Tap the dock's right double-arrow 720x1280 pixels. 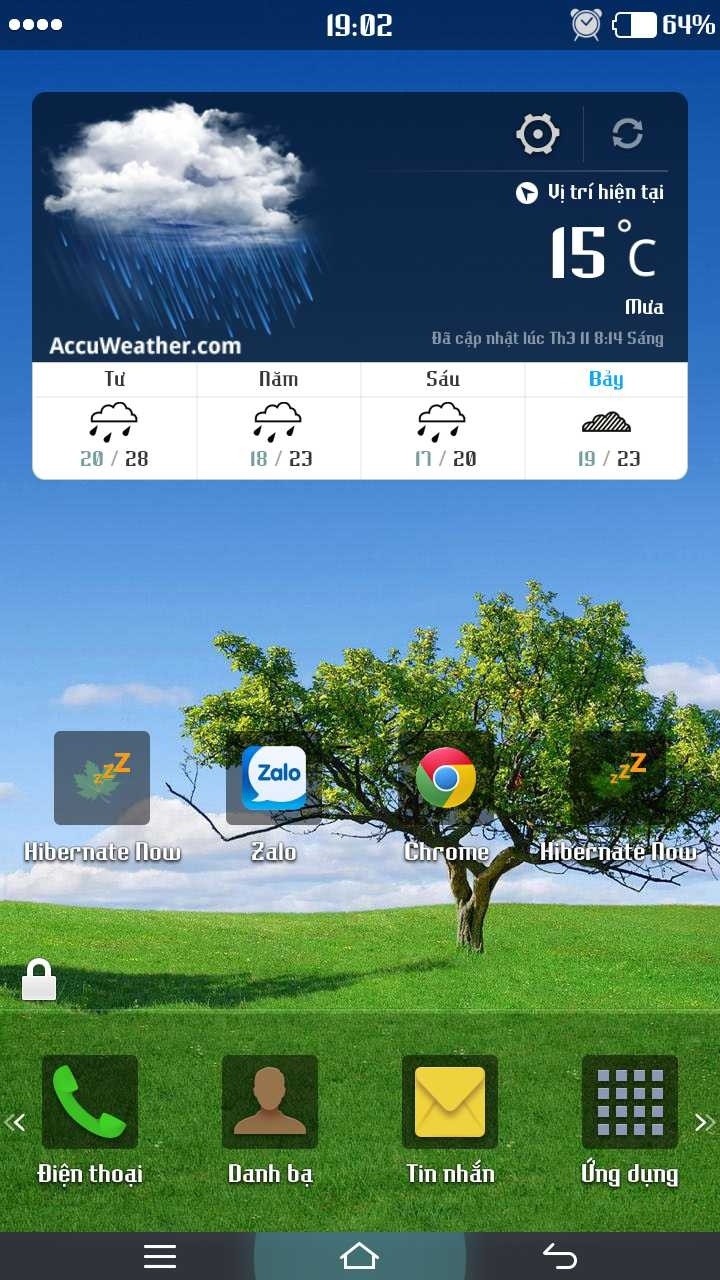click(705, 1122)
